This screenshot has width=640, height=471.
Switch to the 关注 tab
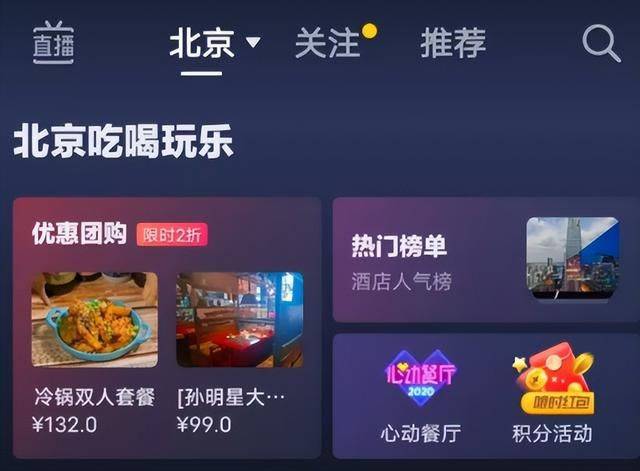coord(327,44)
